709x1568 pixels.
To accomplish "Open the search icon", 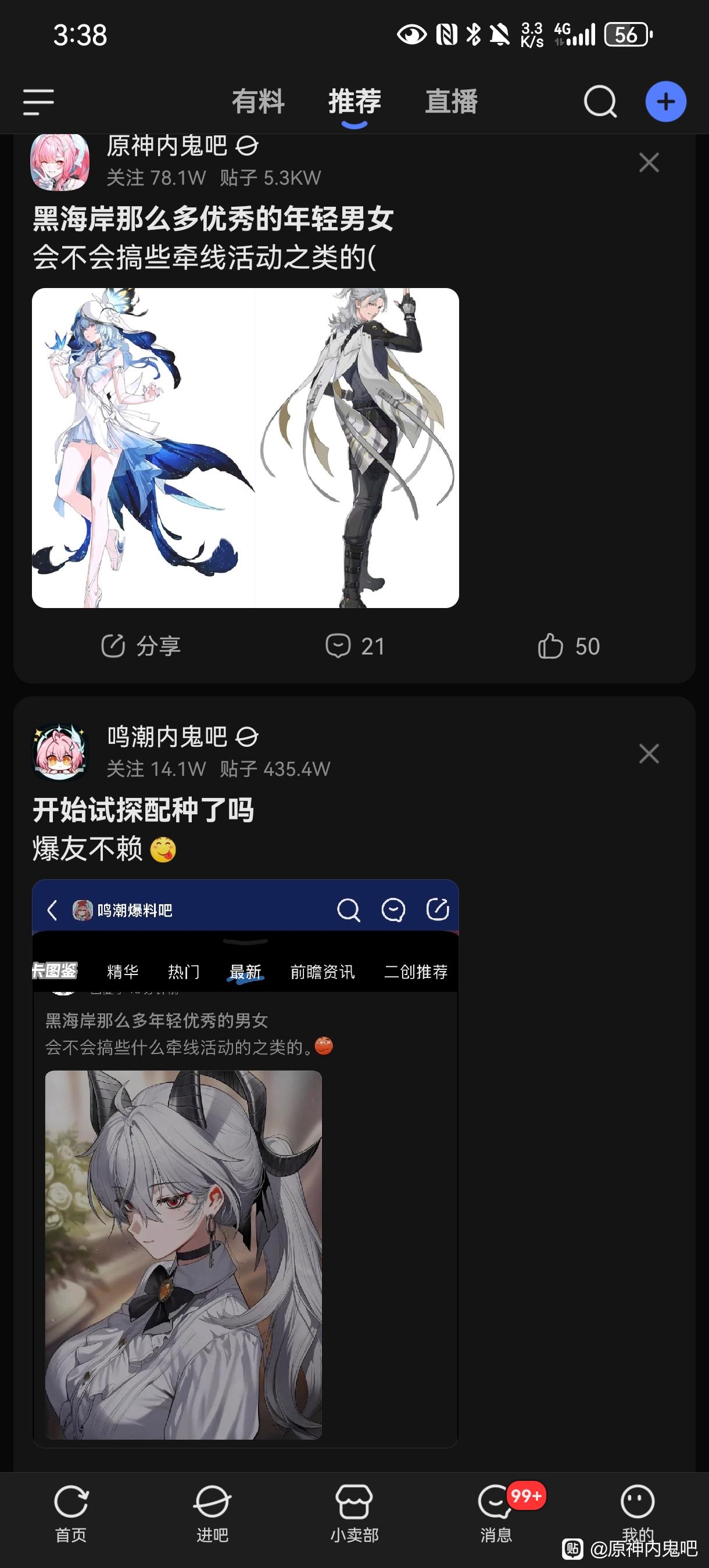I will pos(600,101).
